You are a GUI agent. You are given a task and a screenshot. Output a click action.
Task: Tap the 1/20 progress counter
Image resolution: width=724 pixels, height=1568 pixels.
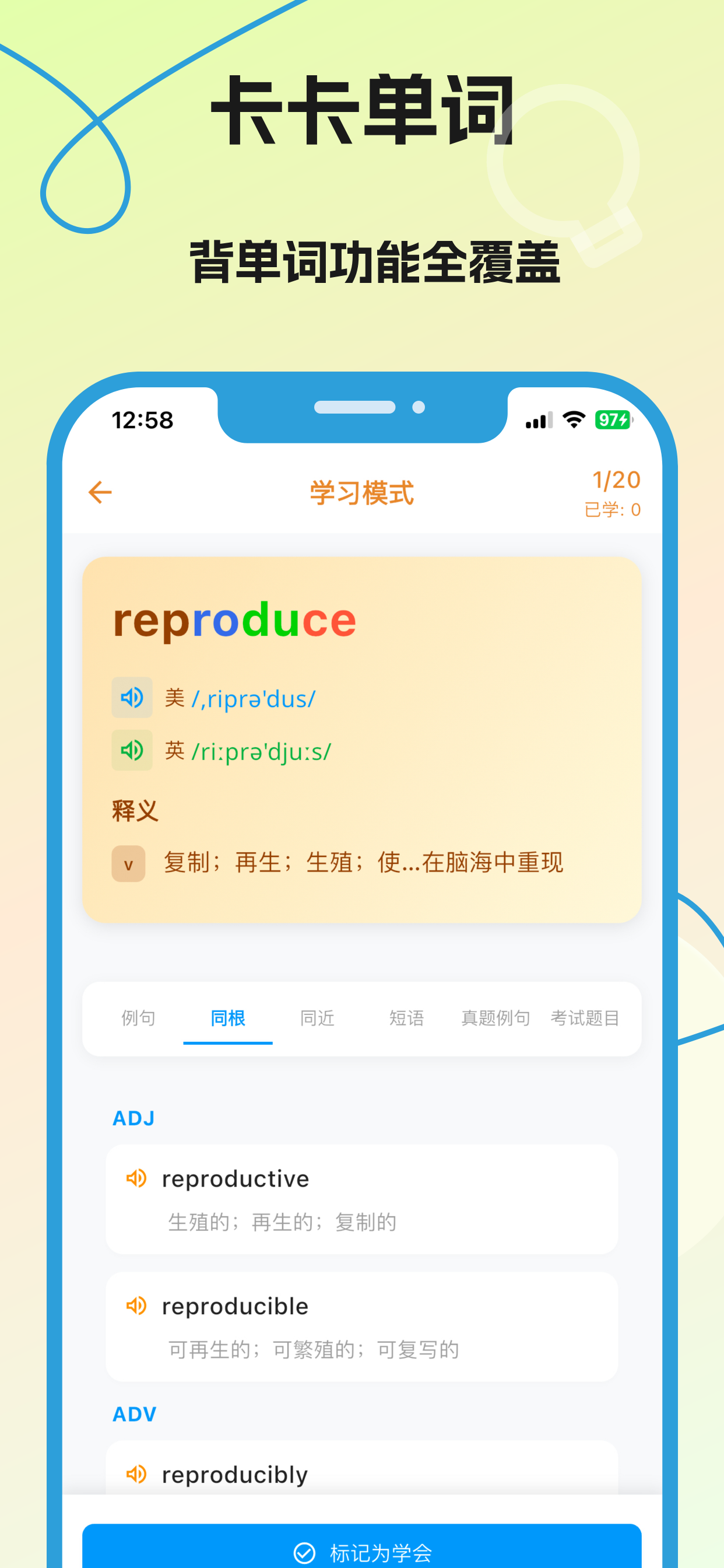[616, 480]
